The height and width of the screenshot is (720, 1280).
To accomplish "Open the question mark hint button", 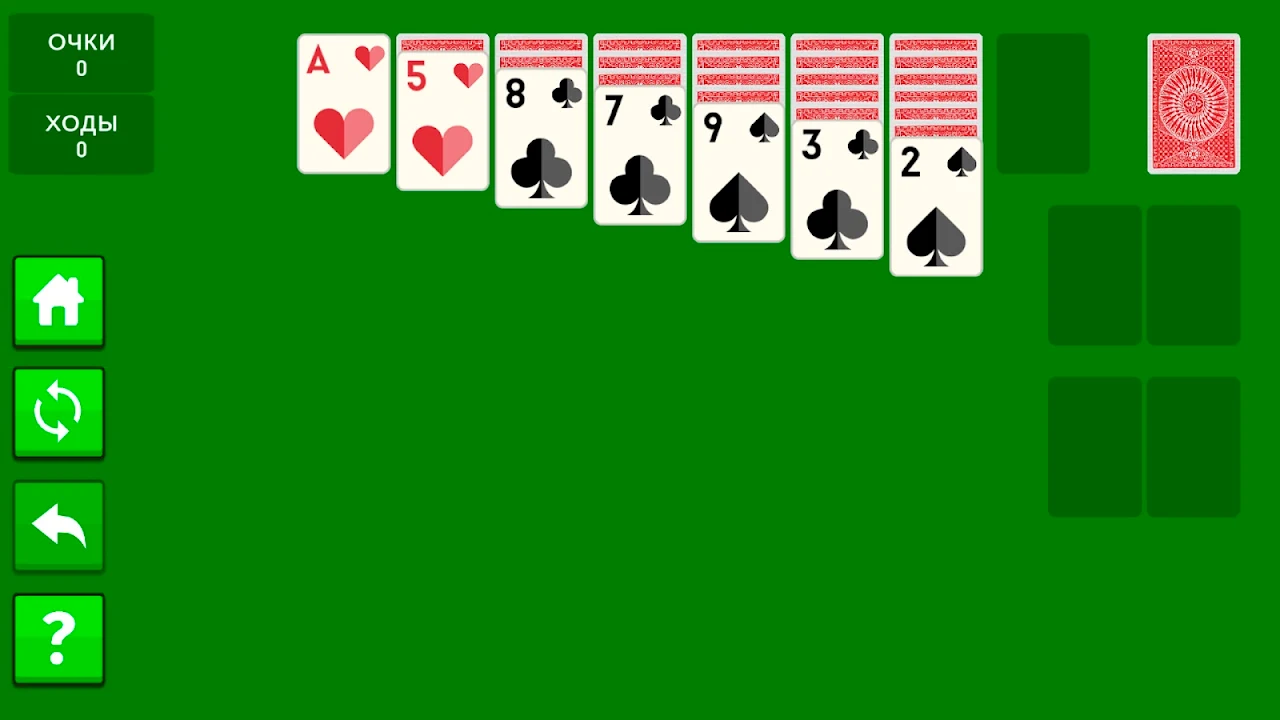I will pos(58,639).
